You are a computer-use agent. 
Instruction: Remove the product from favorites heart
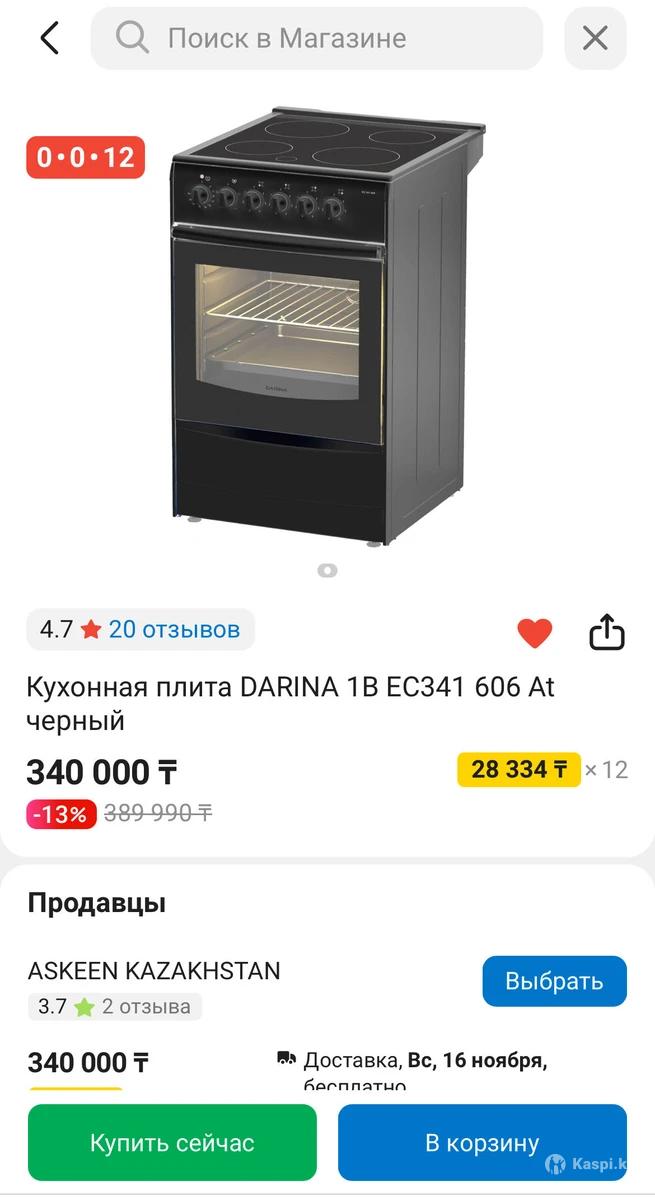click(x=534, y=632)
